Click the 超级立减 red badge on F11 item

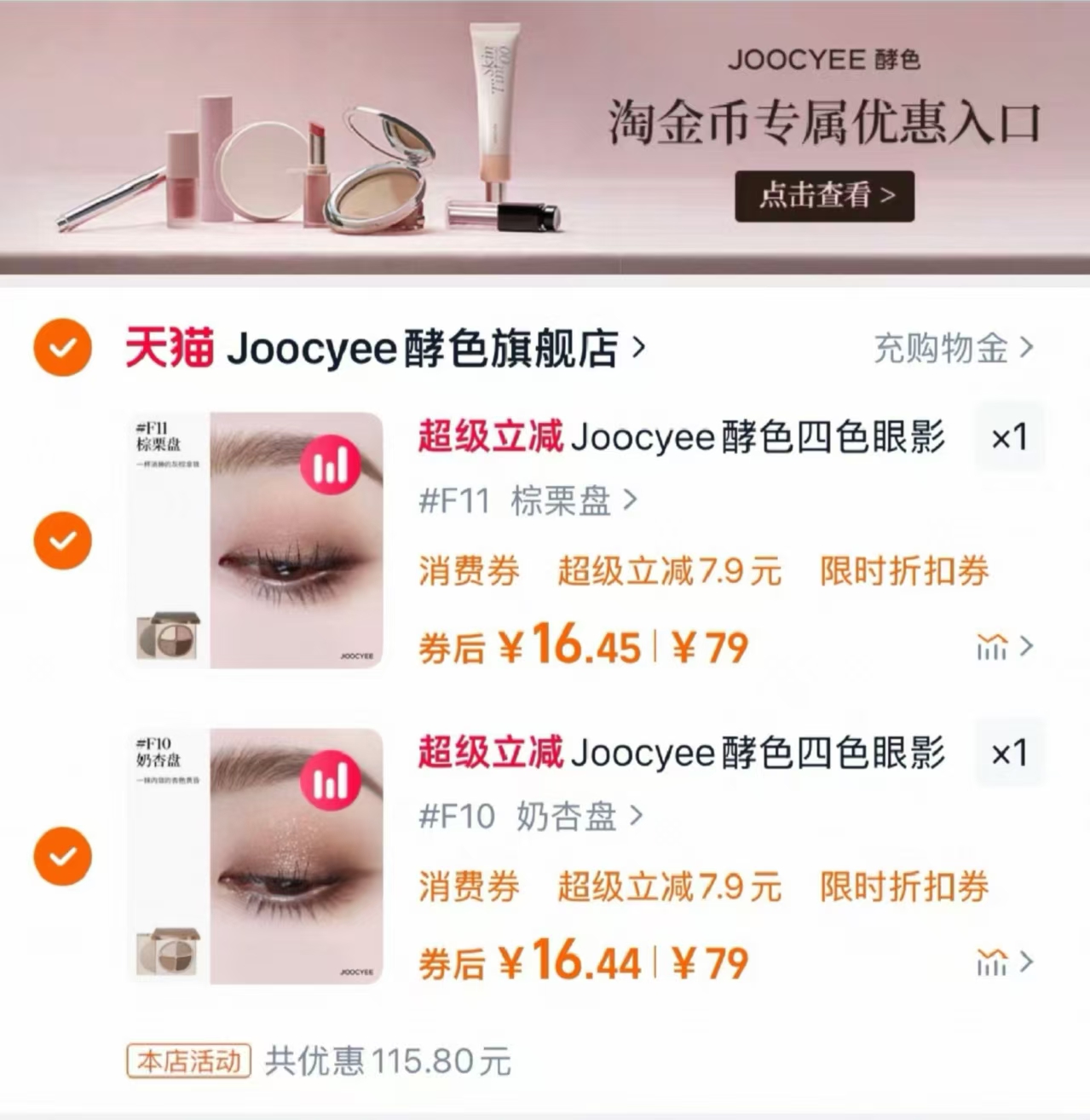coord(488,437)
